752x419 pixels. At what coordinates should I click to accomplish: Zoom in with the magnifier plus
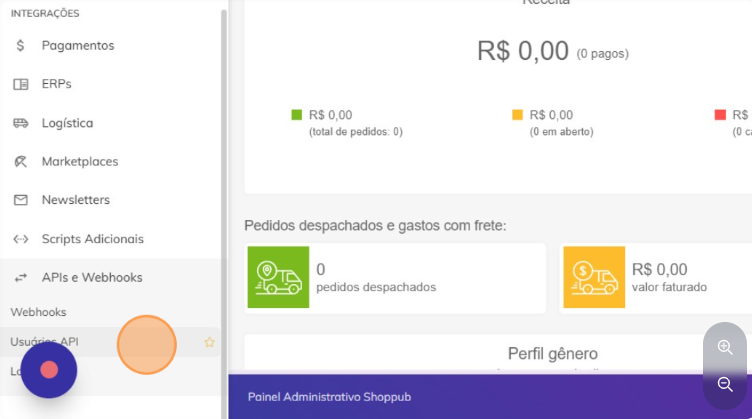coord(725,347)
